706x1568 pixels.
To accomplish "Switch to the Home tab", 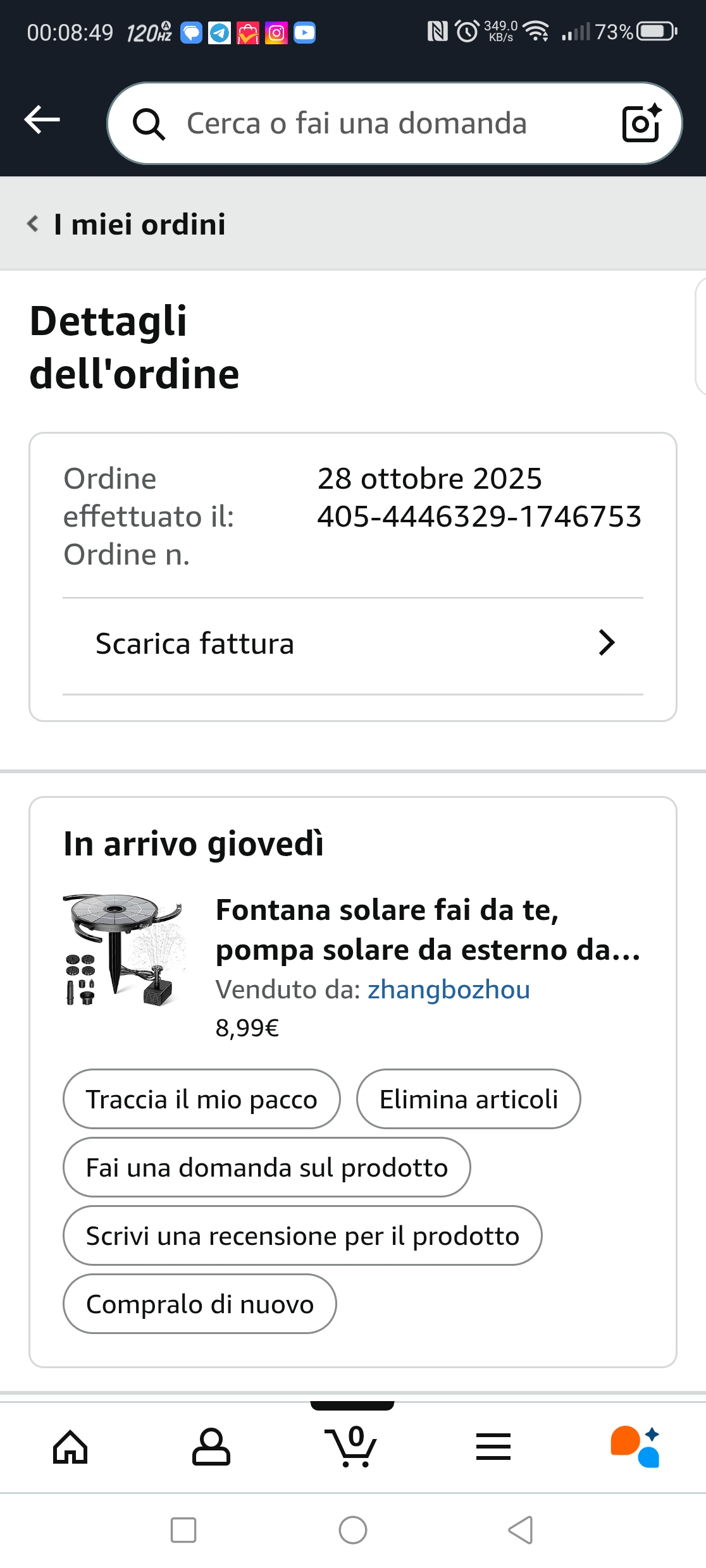I will (70, 1447).
